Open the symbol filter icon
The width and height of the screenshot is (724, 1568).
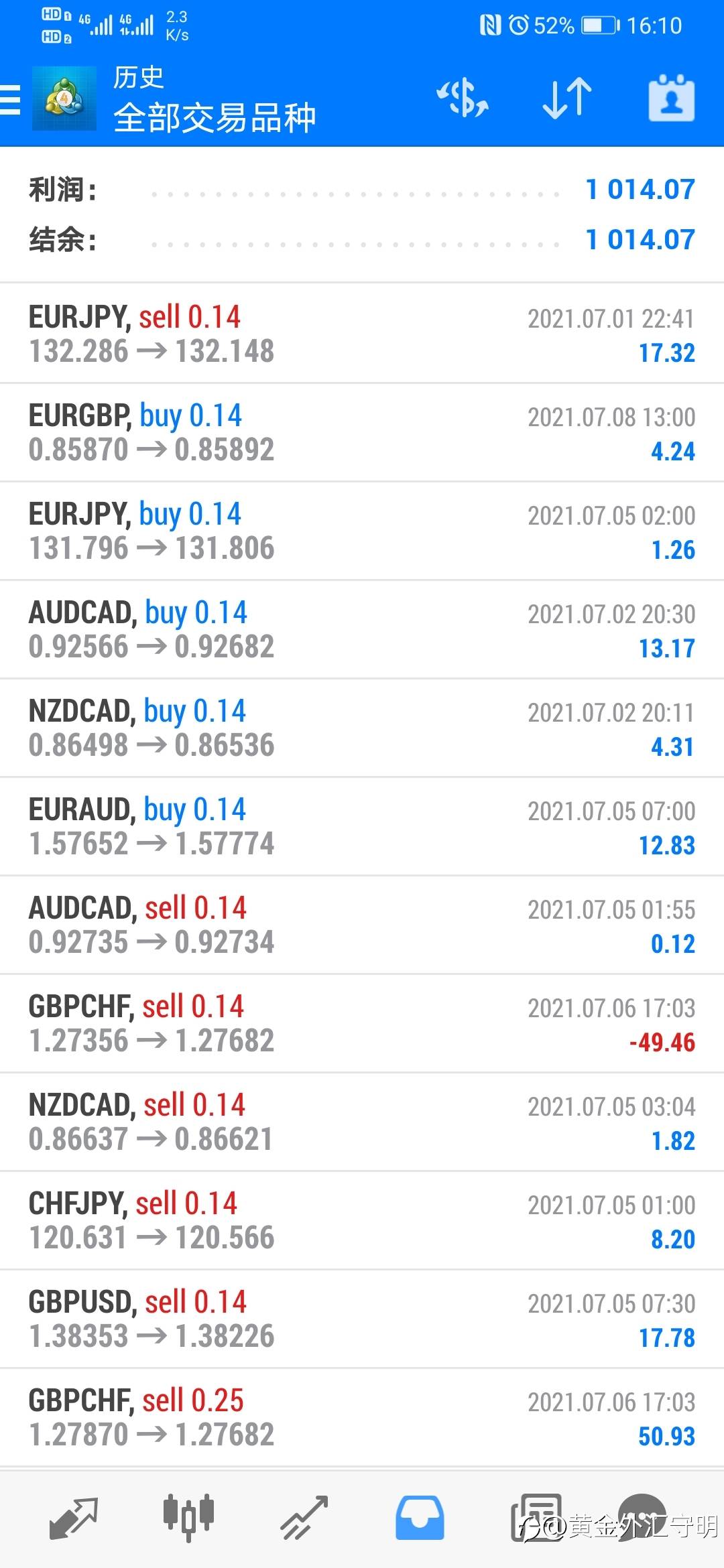[463, 99]
